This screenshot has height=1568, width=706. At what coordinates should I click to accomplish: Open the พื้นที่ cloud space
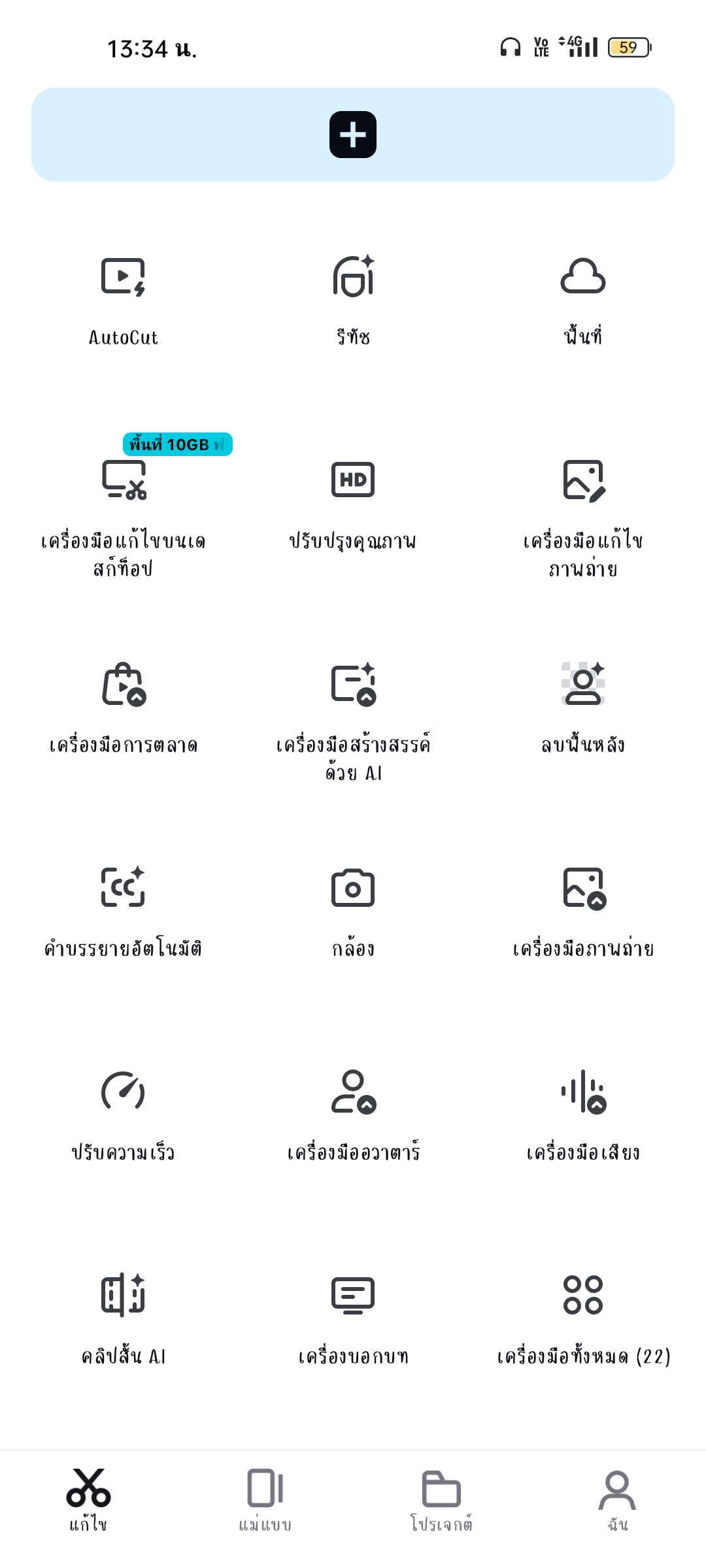click(583, 302)
